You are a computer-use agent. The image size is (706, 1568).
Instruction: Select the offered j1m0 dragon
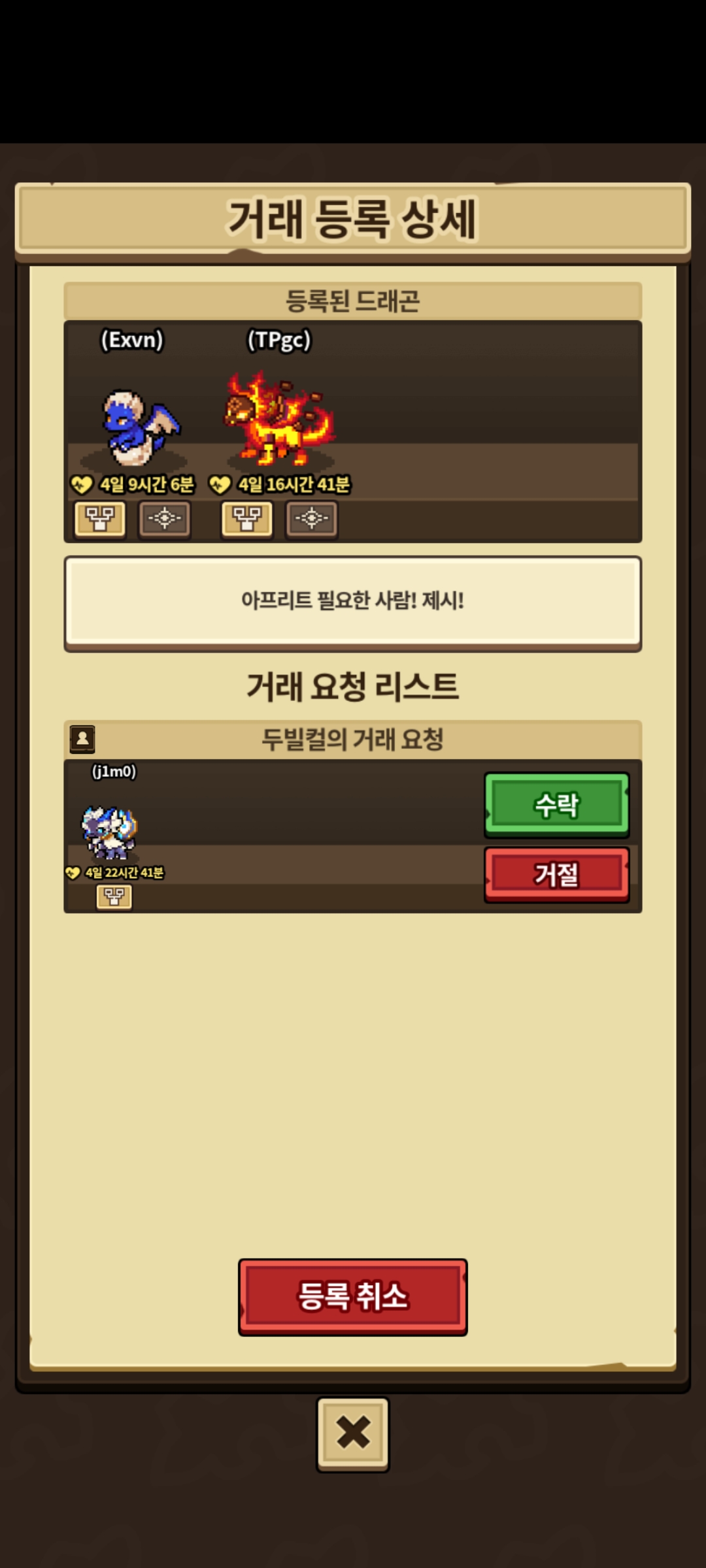[x=110, y=832]
